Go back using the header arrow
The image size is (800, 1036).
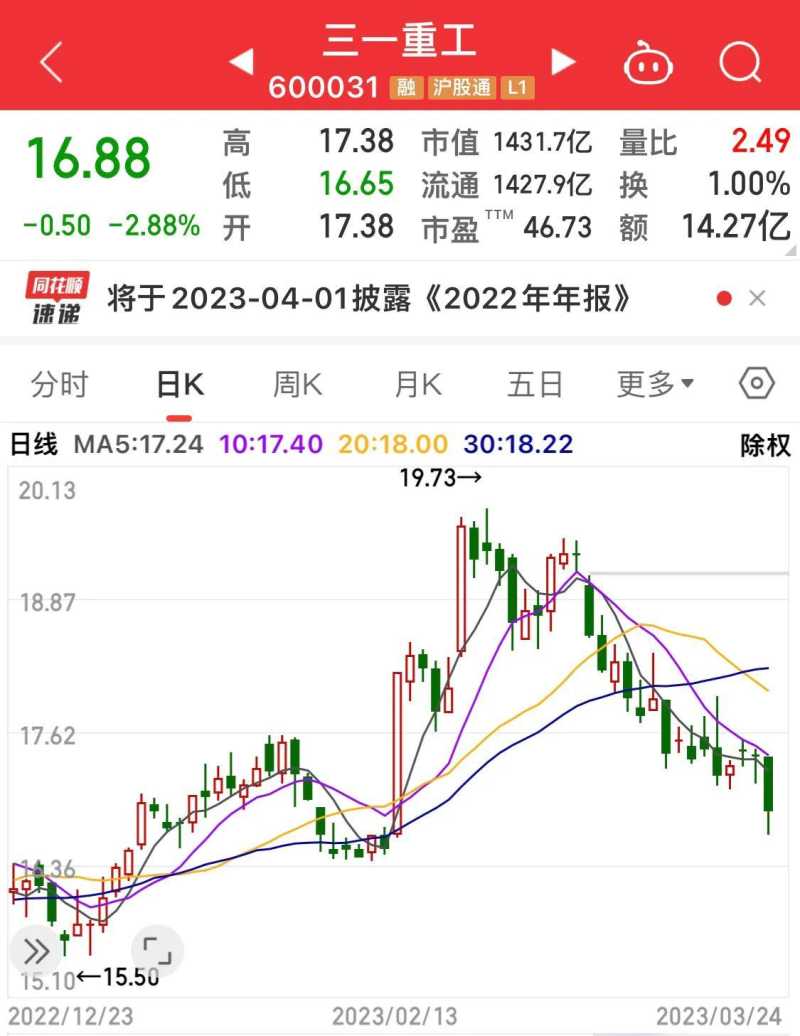(x=51, y=63)
